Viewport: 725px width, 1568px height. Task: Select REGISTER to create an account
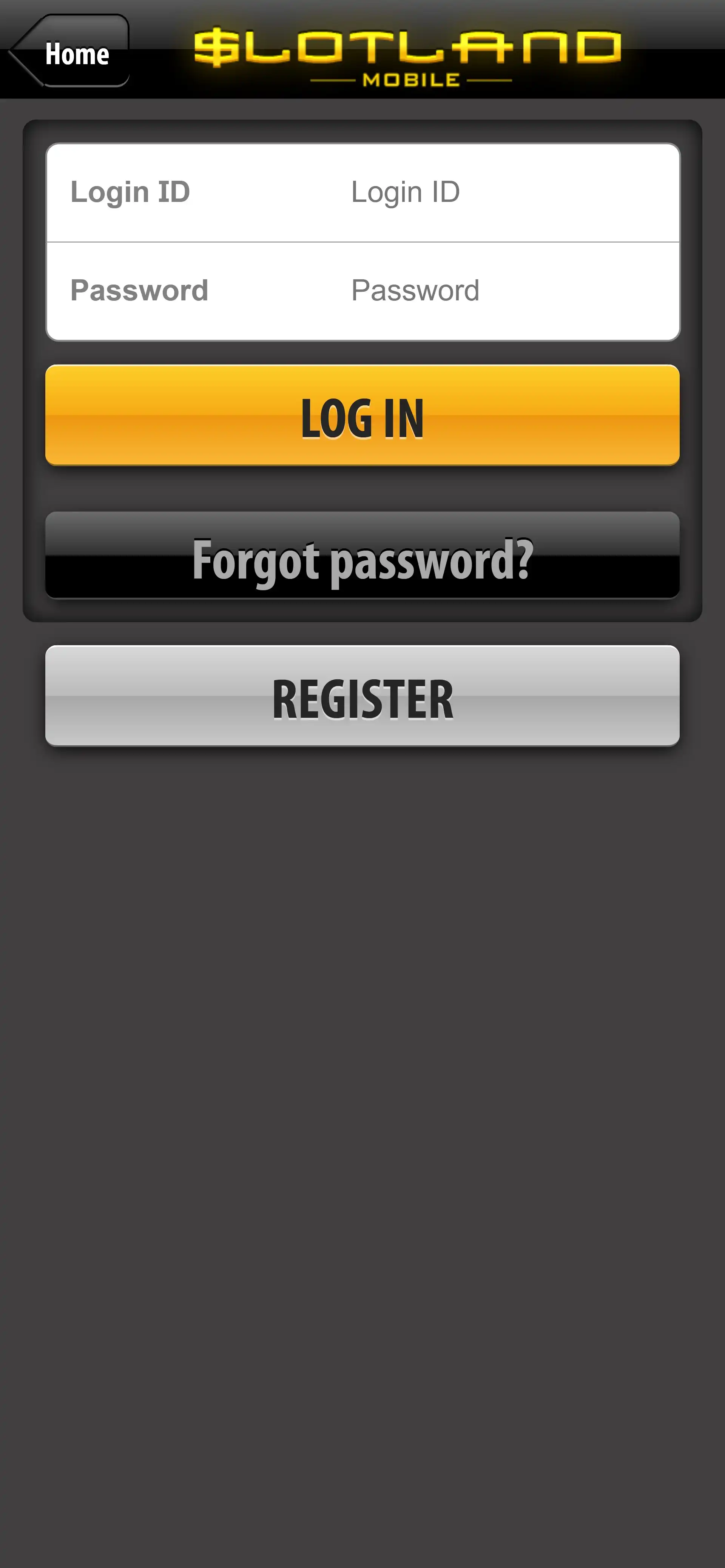click(362, 696)
